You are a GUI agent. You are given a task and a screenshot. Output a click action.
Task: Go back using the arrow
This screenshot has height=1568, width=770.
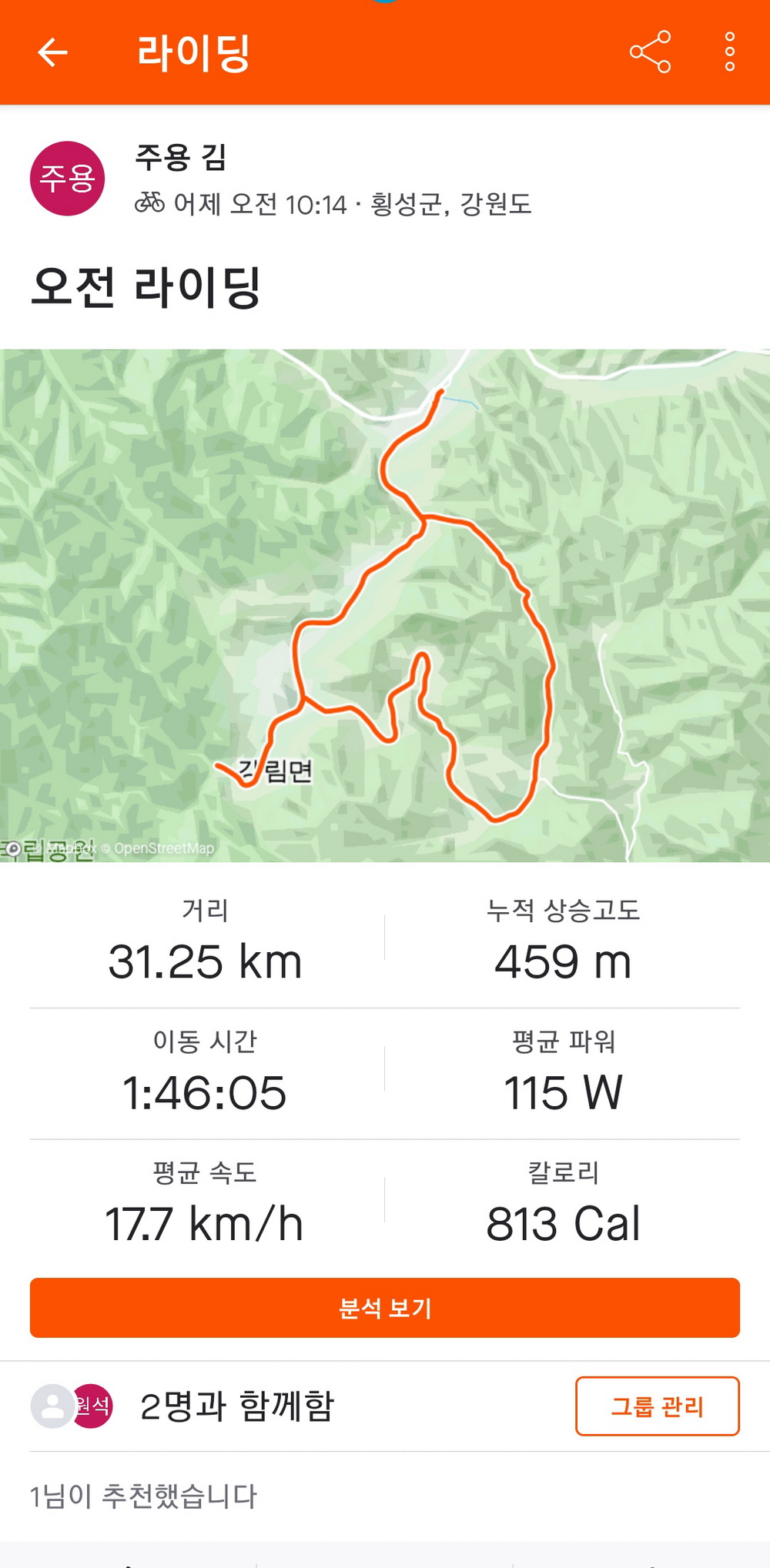(52, 52)
